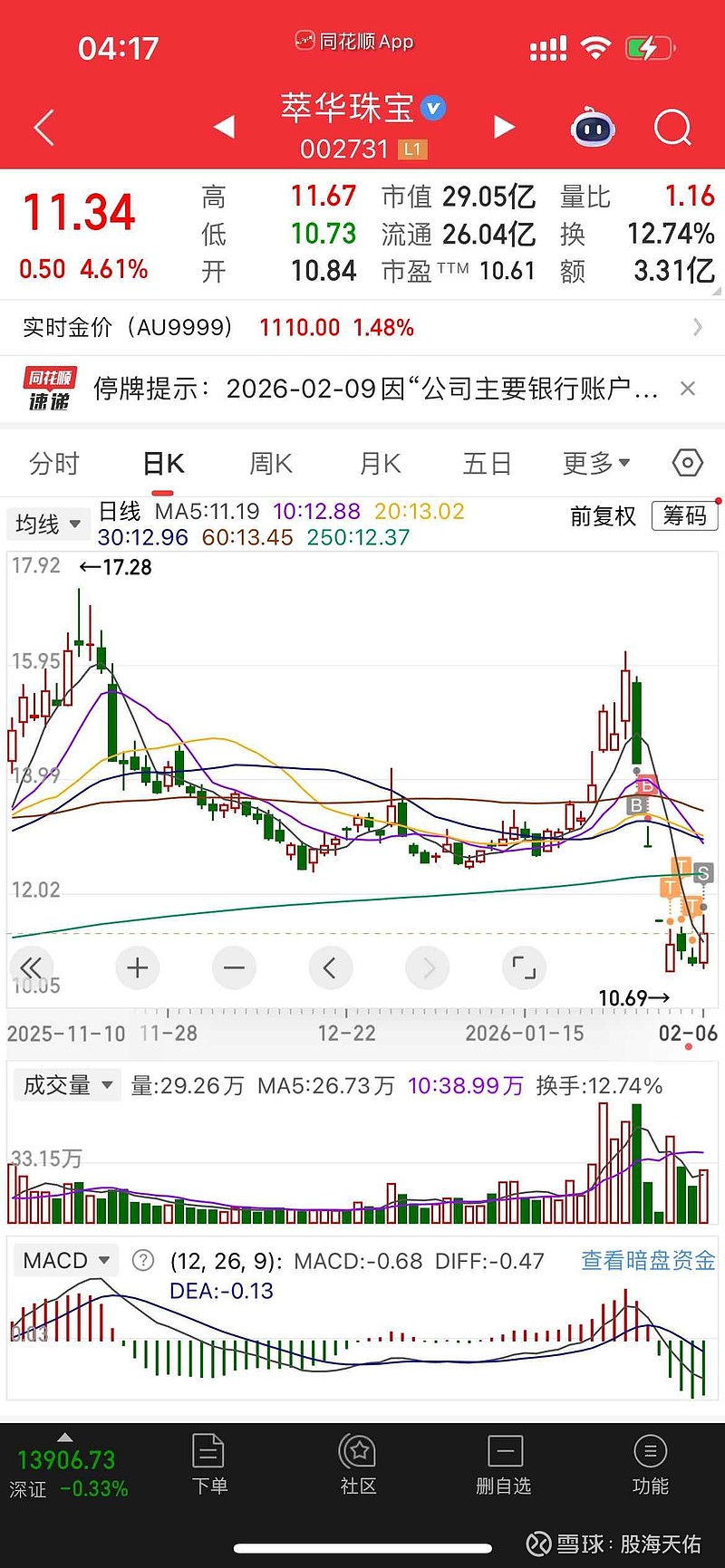
Task: Open the 成交量 volume indicator dropdown
Action: click(x=66, y=1084)
